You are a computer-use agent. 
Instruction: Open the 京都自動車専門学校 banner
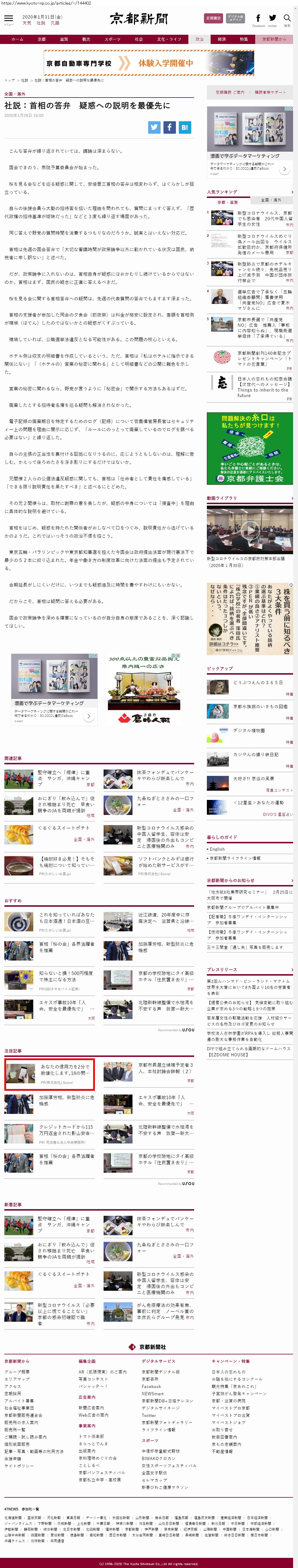point(149,63)
